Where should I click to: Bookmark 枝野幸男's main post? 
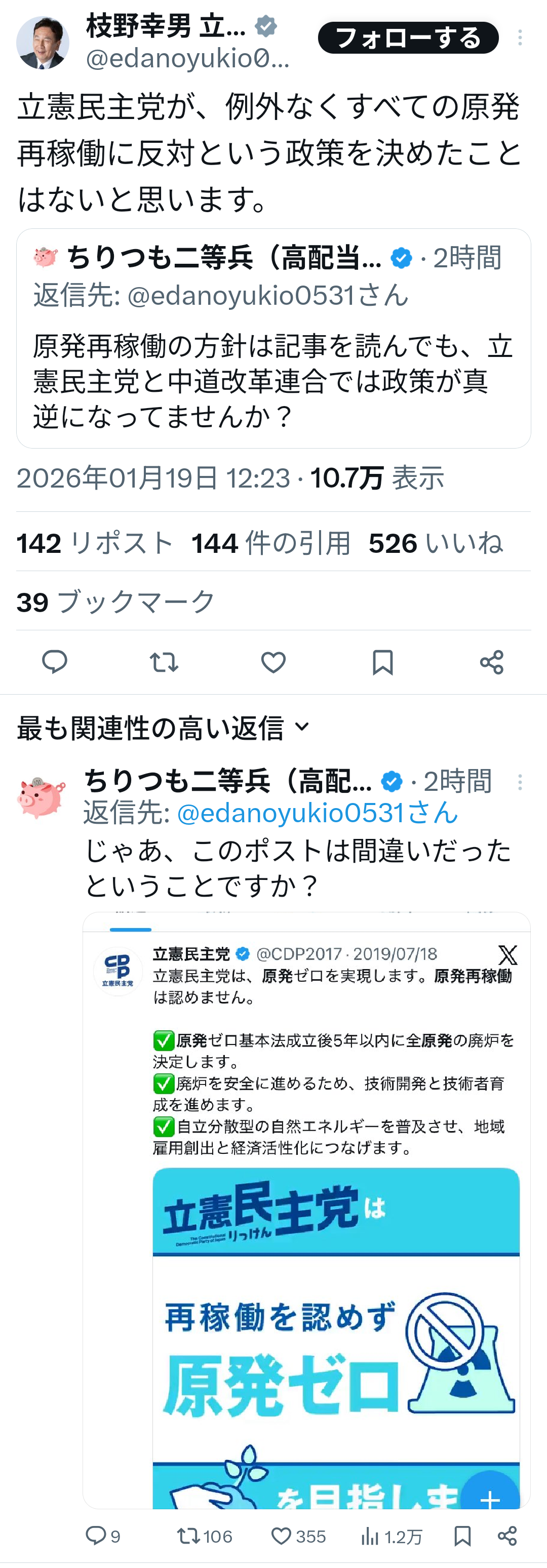[x=382, y=662]
